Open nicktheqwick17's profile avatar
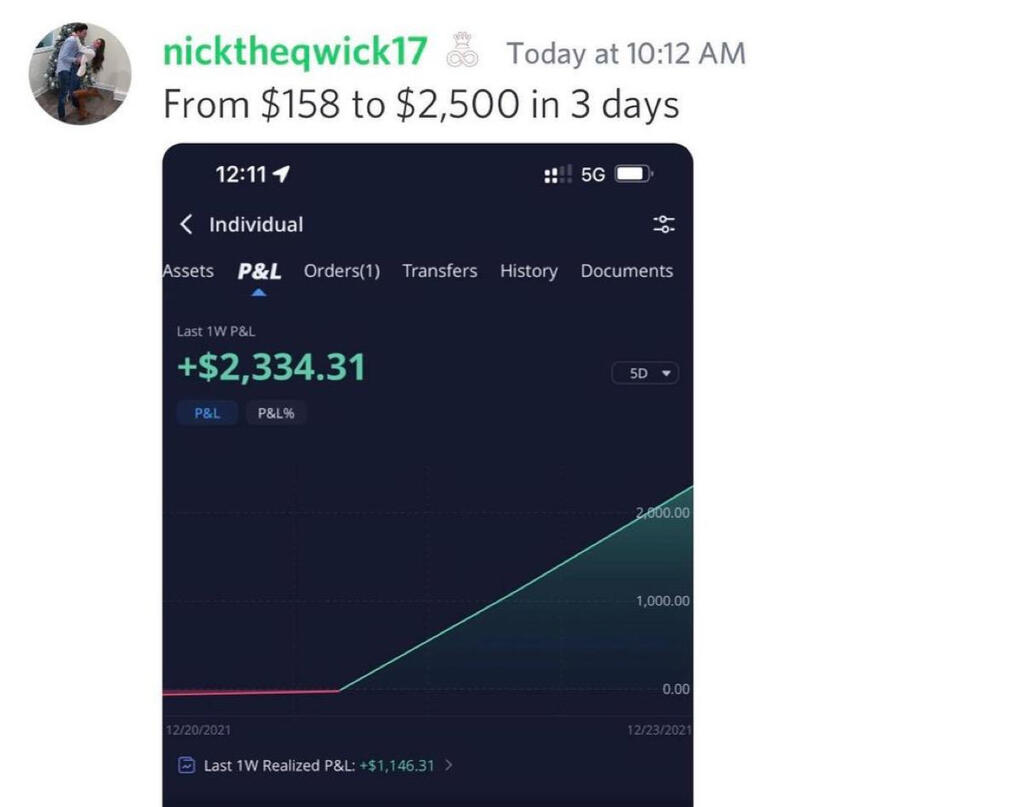Image resolution: width=1020 pixels, height=807 pixels. click(x=81, y=73)
